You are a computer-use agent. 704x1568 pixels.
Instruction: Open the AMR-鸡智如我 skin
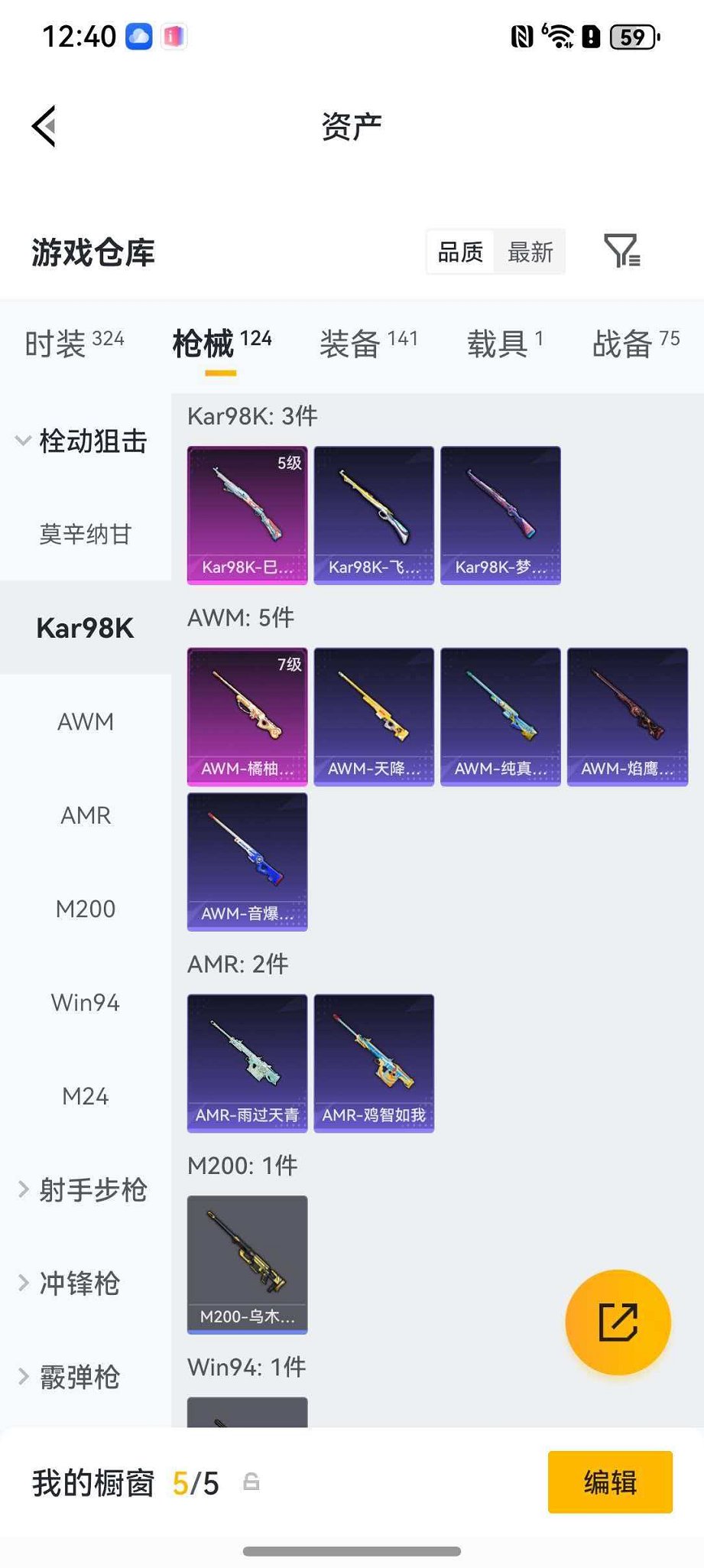(x=374, y=1062)
